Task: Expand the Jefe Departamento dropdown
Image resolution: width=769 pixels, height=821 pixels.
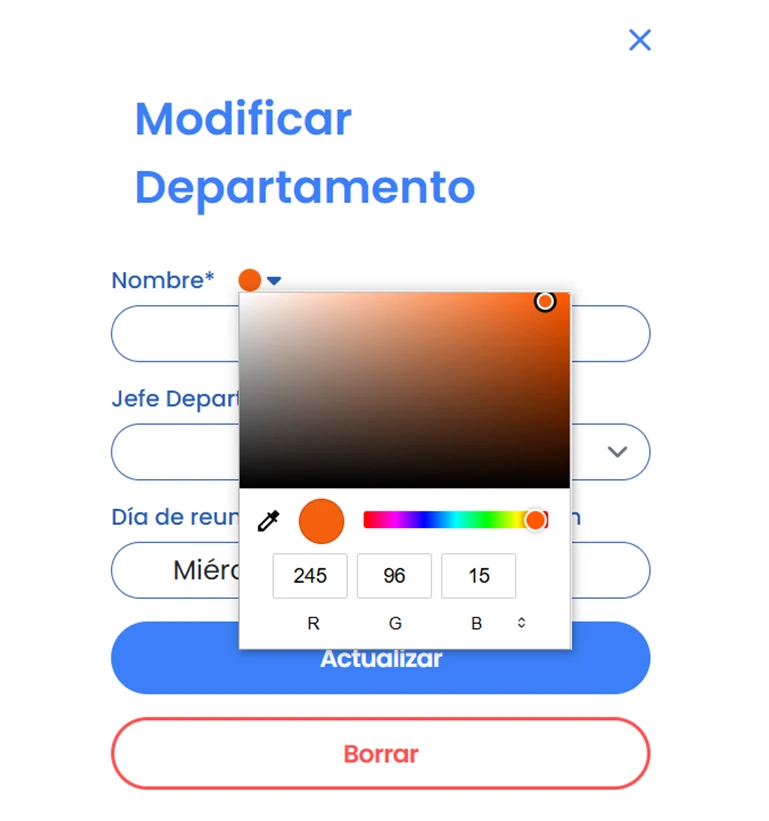Action: pos(617,452)
